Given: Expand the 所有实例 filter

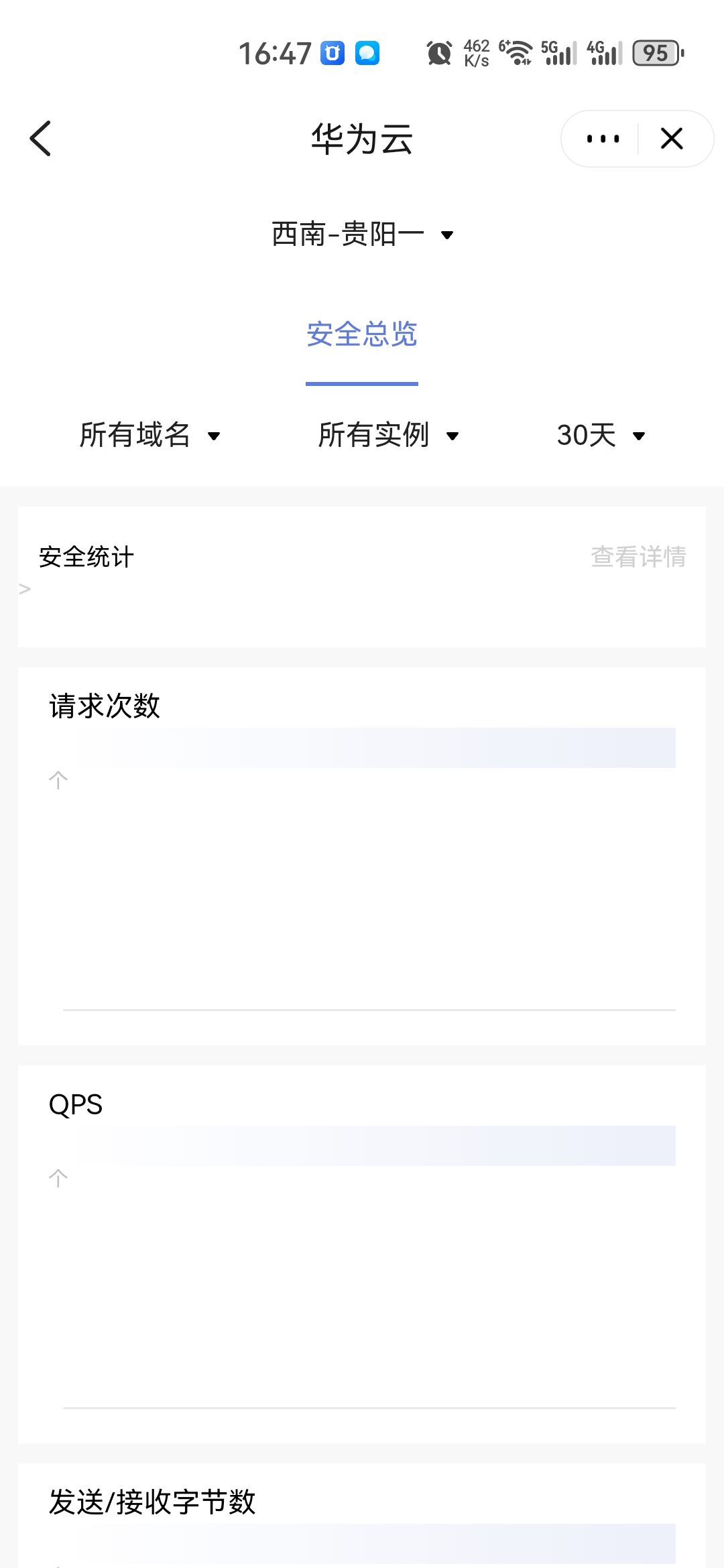Looking at the screenshot, I should 389,435.
